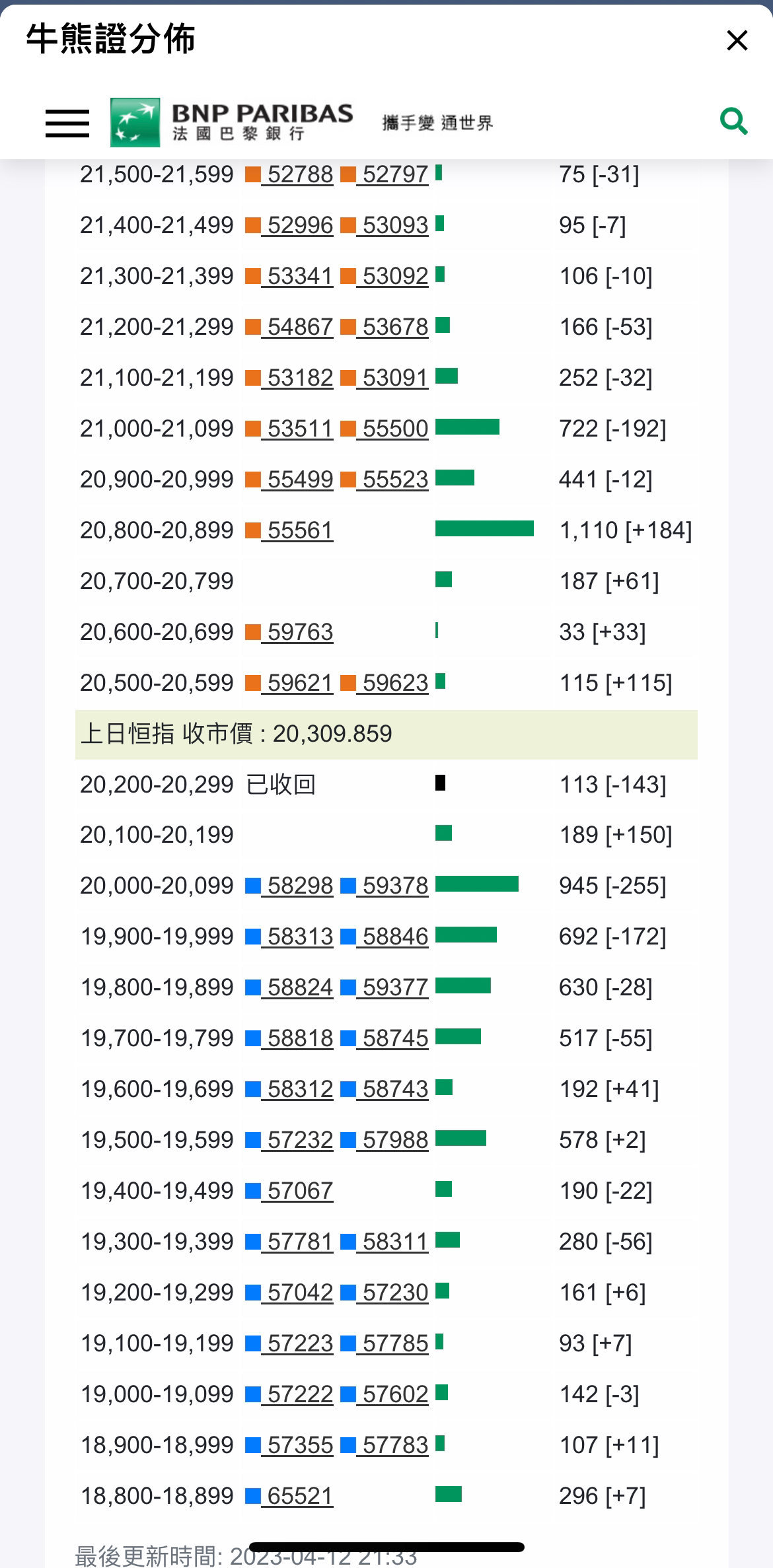Open code 65521 link
Screen dimensions: 773x1568
(300, 1496)
